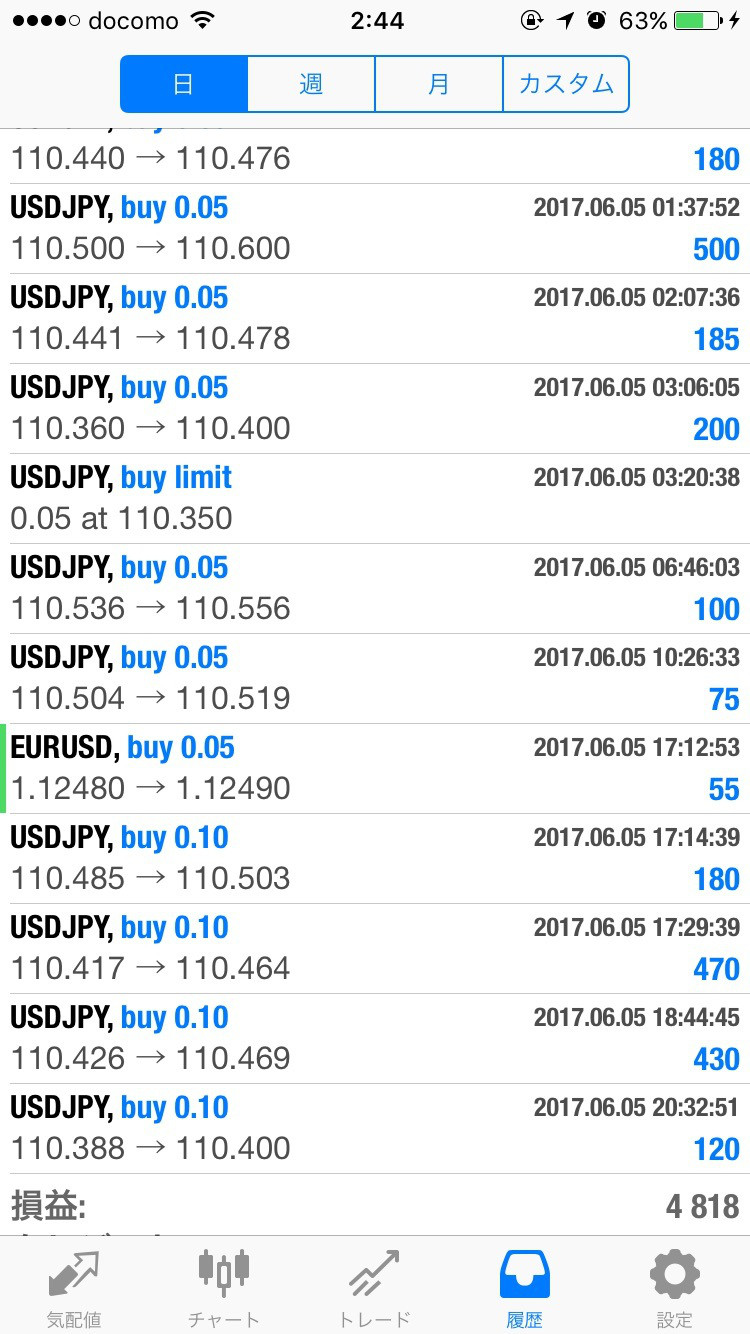View the USDJPY trade with profit 430
750x1334 pixels.
click(x=375, y=1039)
